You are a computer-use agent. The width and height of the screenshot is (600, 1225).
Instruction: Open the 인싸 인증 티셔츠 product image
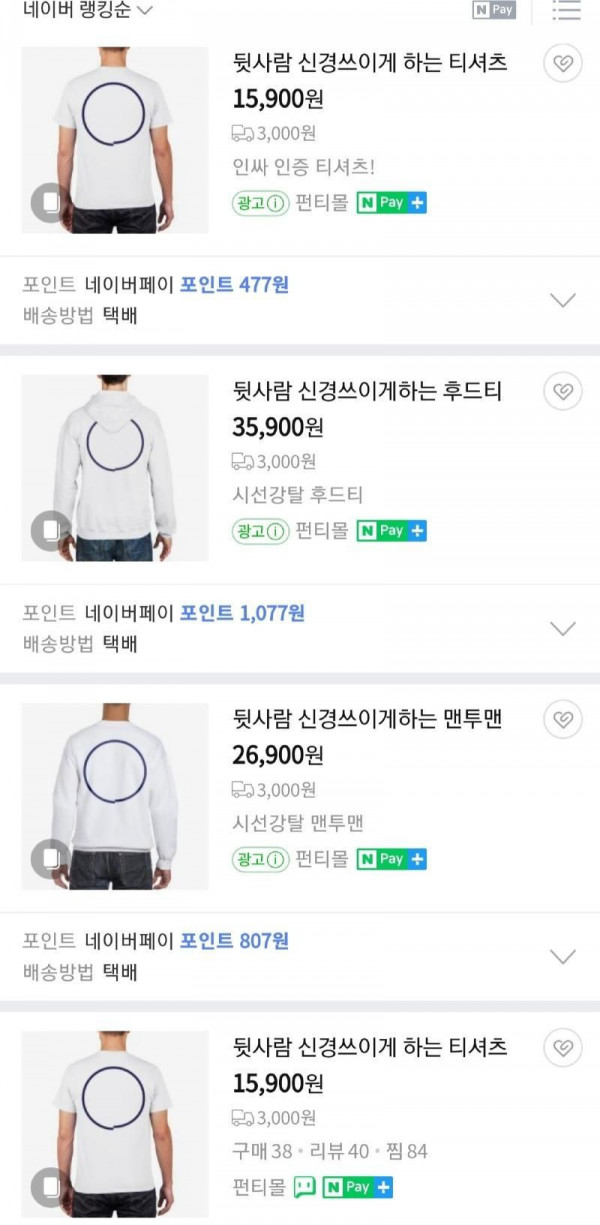(115, 140)
